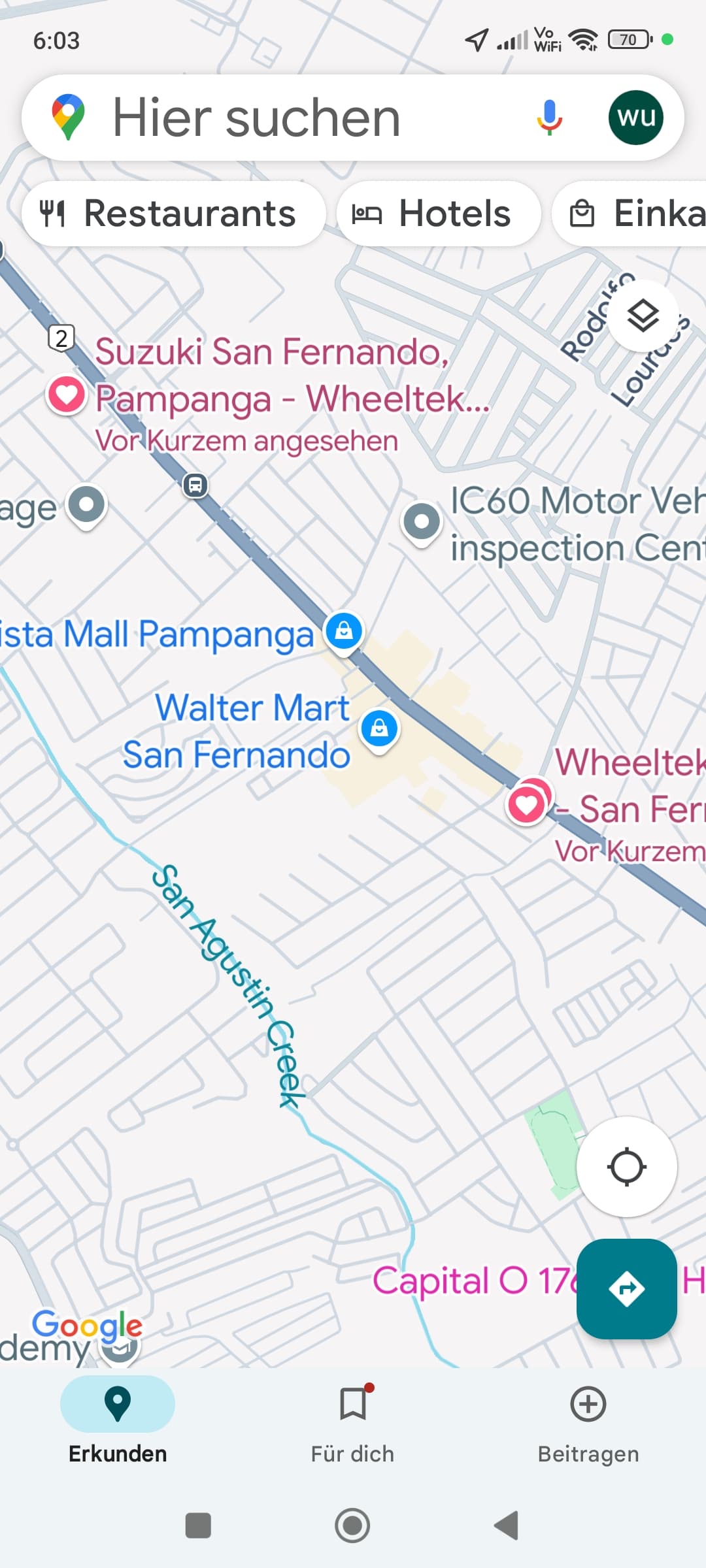Open the directions floating button
The width and height of the screenshot is (706, 1568).
coord(626,1288)
